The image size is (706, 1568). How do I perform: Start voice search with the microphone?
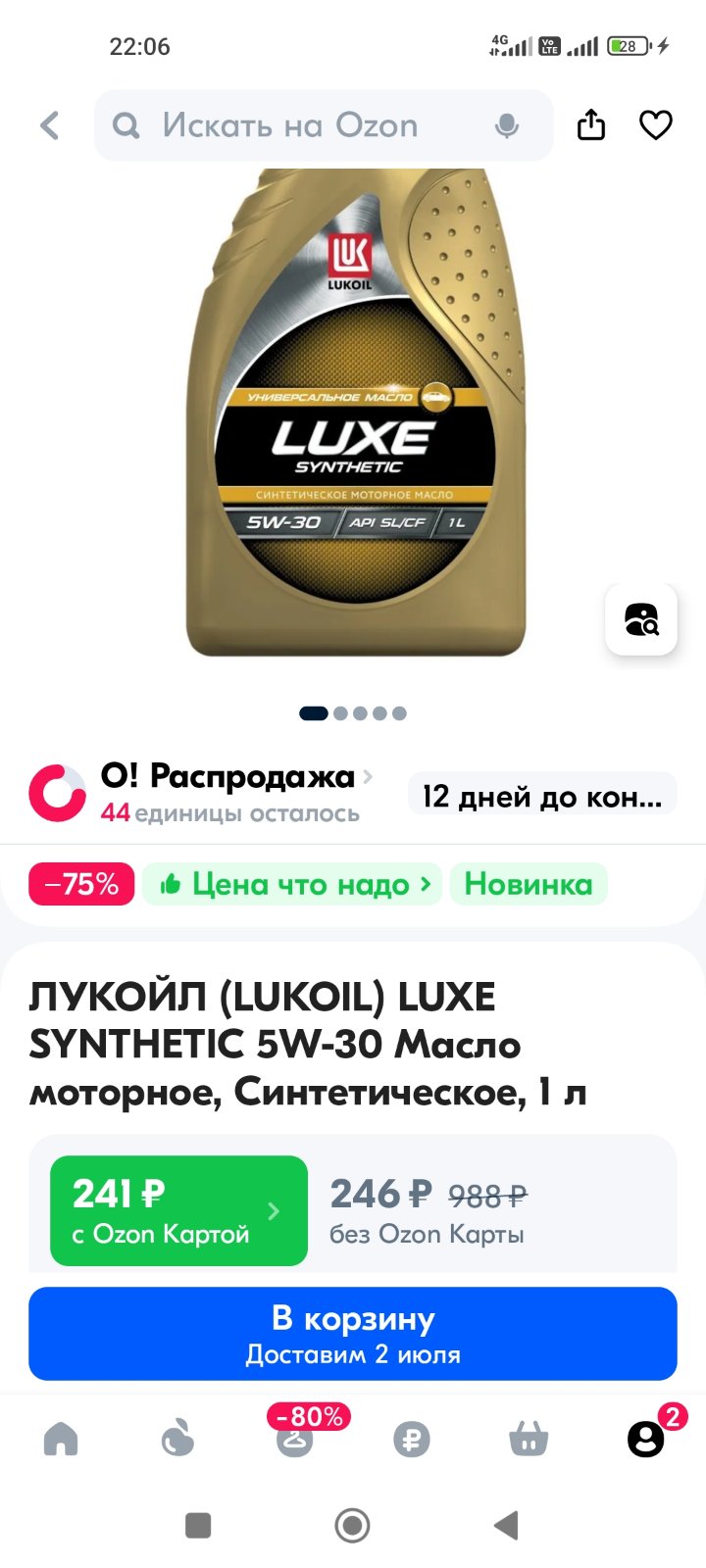coord(507,125)
